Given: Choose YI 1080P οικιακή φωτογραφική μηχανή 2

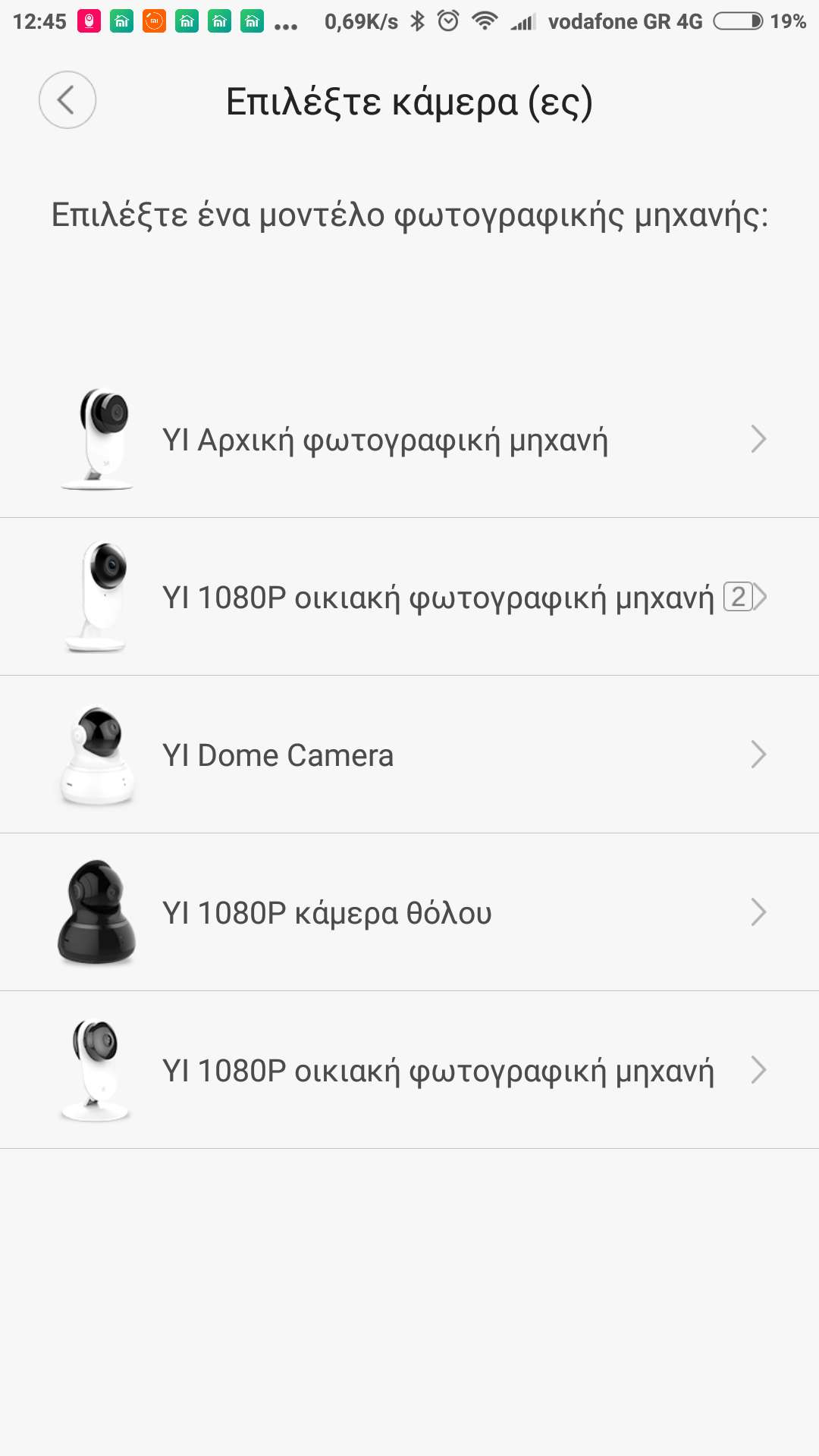Looking at the screenshot, I should click(409, 598).
